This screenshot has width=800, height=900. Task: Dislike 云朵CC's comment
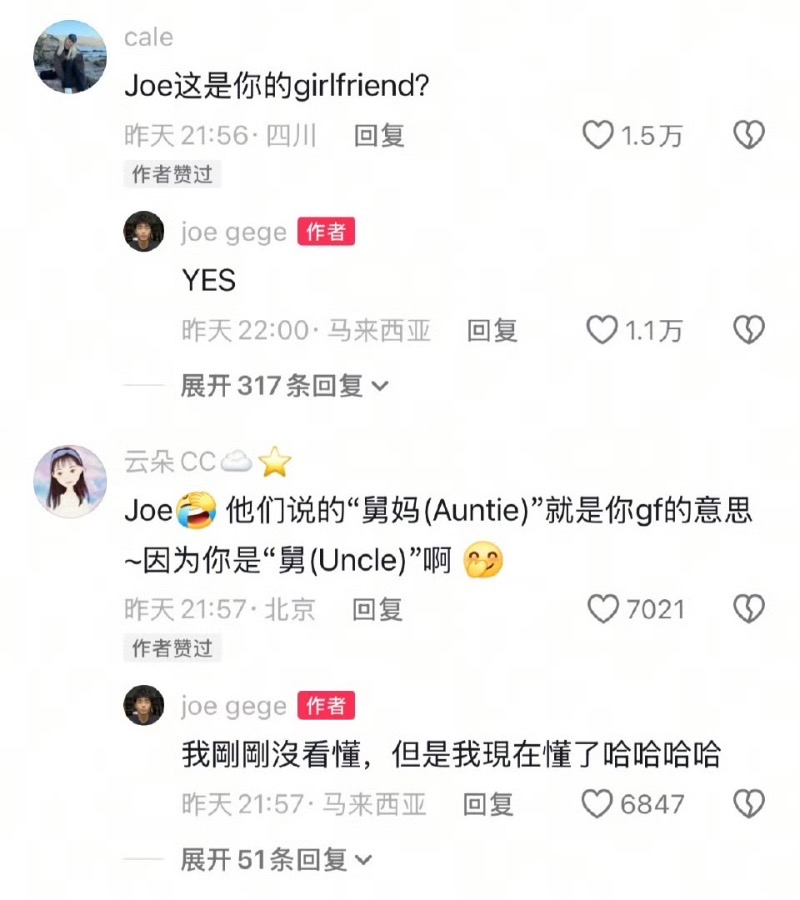tap(749, 608)
